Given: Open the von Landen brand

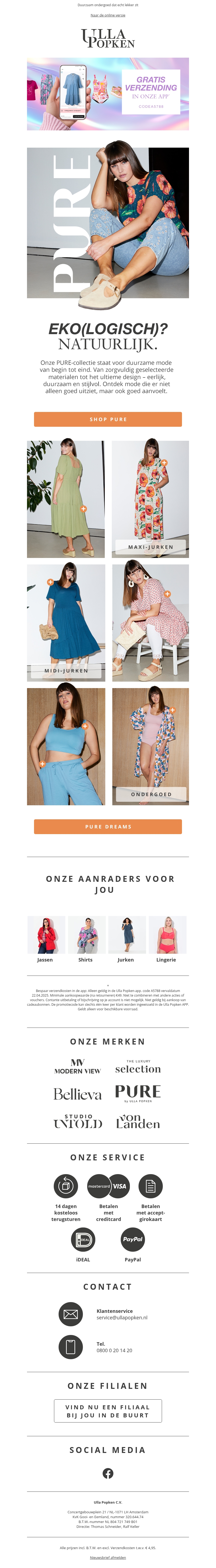Looking at the screenshot, I should click(x=138, y=1121).
